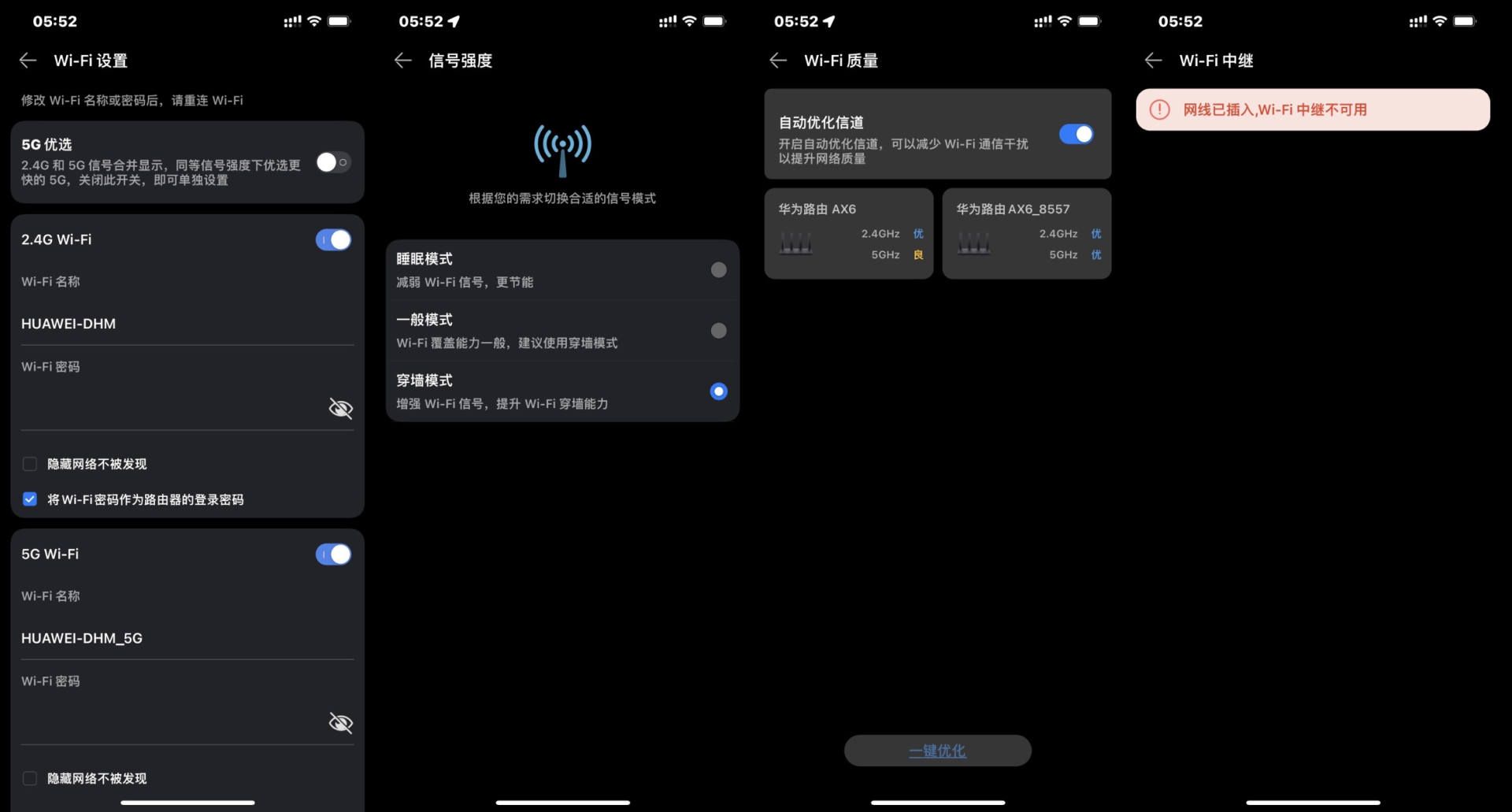Turn off the 5G Wi-Fi switch
The width and height of the screenshot is (1512, 812).
[333, 554]
